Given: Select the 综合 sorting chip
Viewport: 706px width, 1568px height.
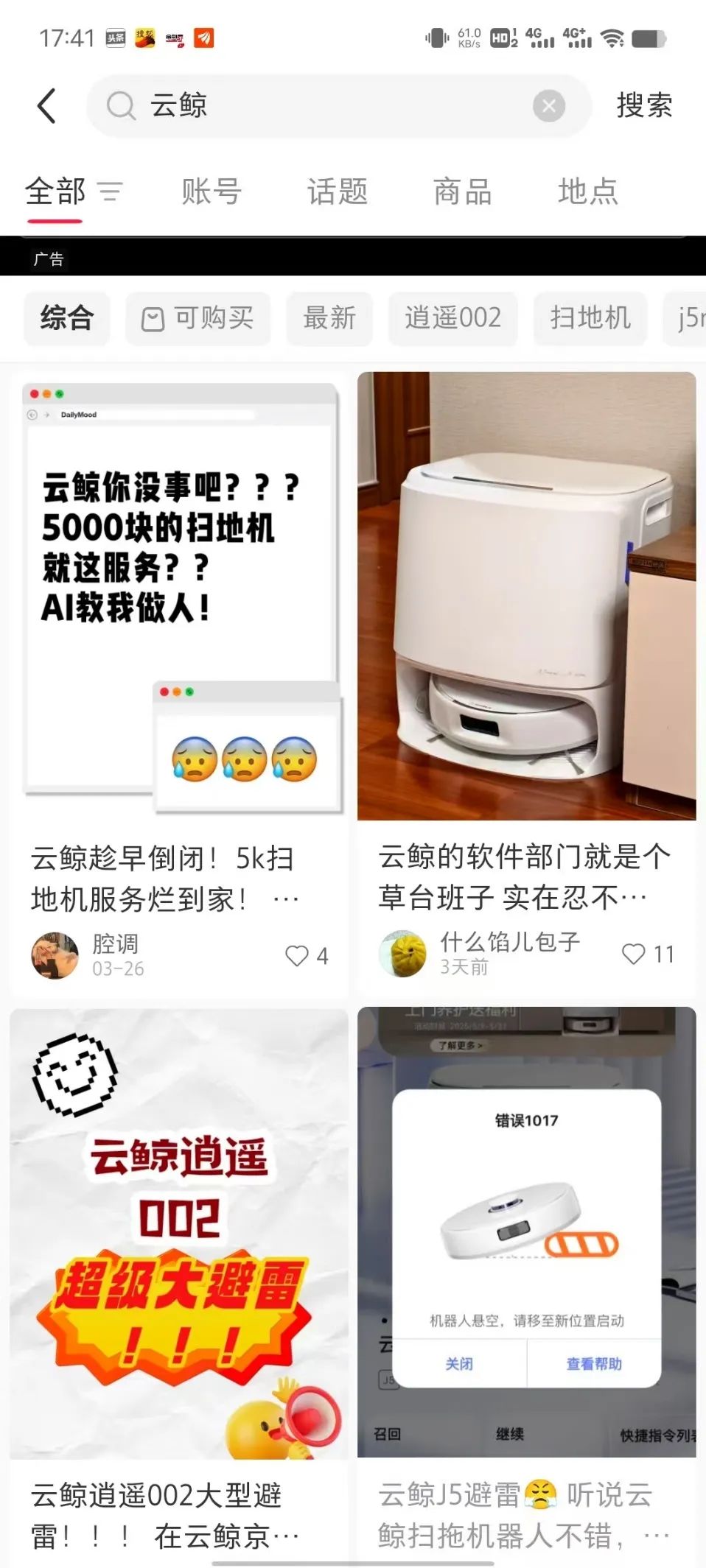Looking at the screenshot, I should (66, 318).
